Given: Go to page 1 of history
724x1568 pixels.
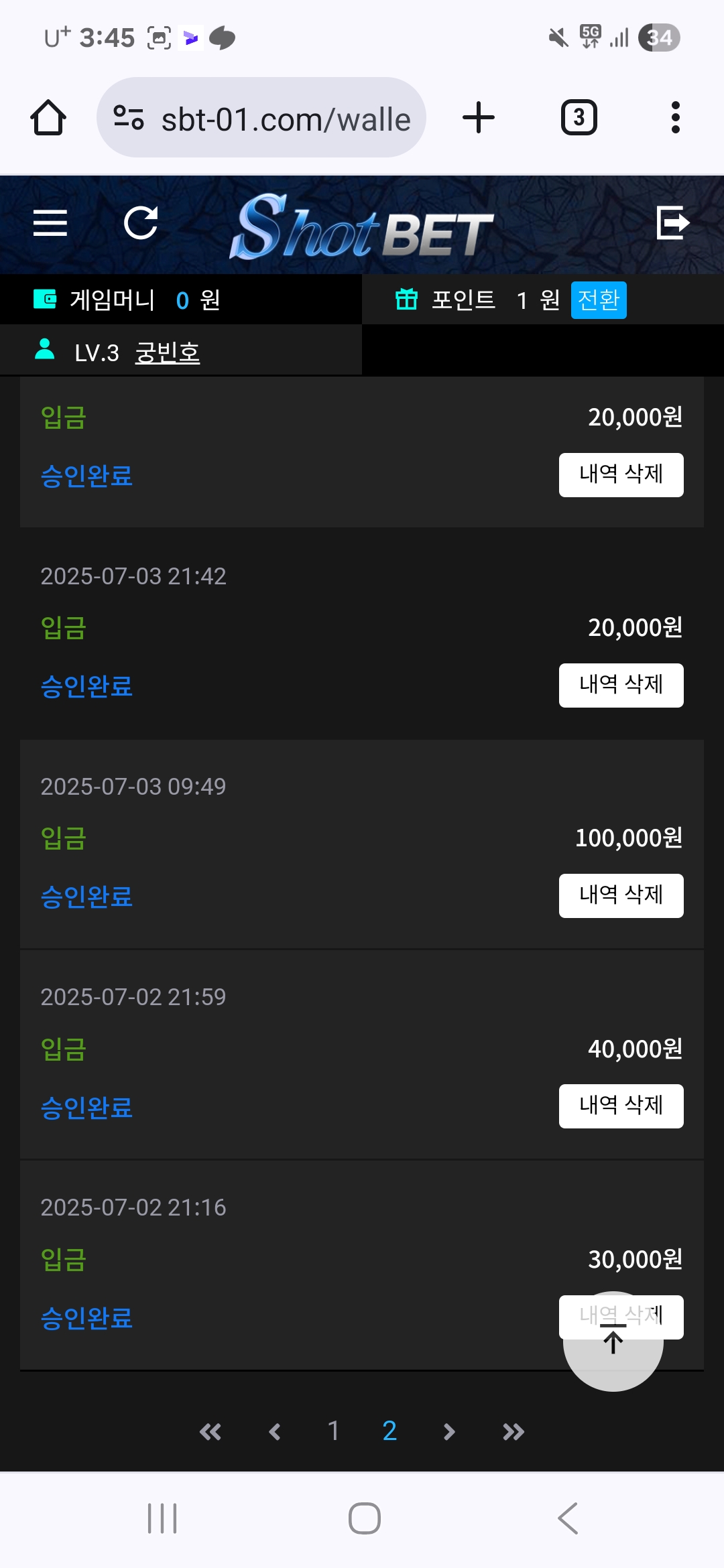Looking at the screenshot, I should click(x=333, y=1431).
